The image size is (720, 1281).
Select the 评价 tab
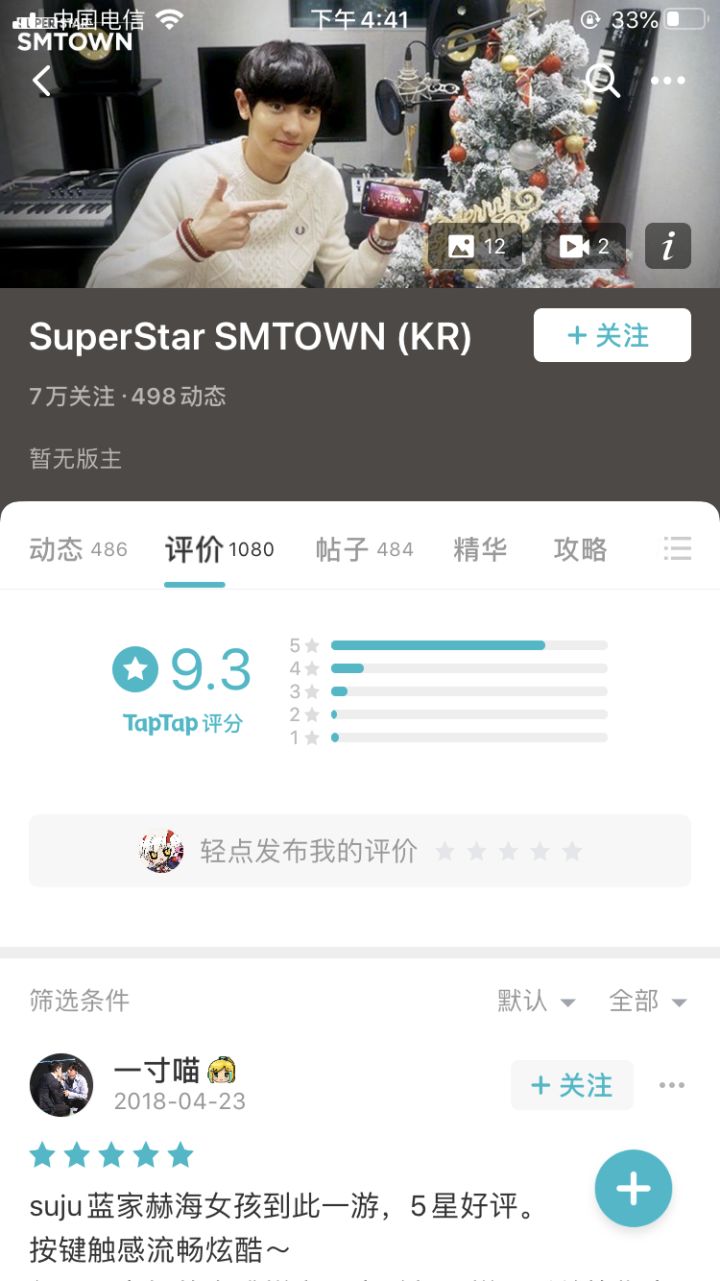tap(219, 549)
